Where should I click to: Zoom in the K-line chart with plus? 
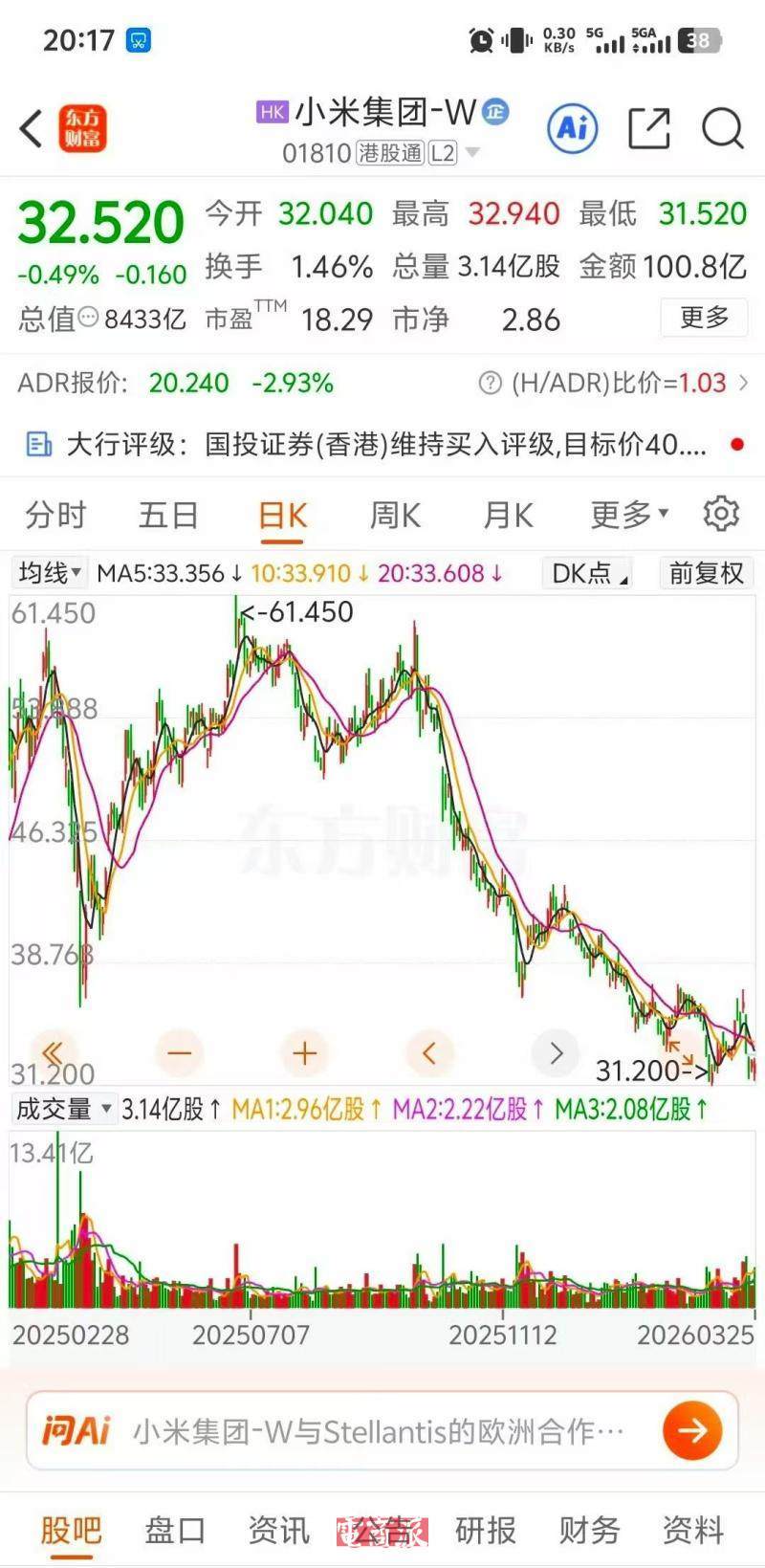(x=304, y=1053)
